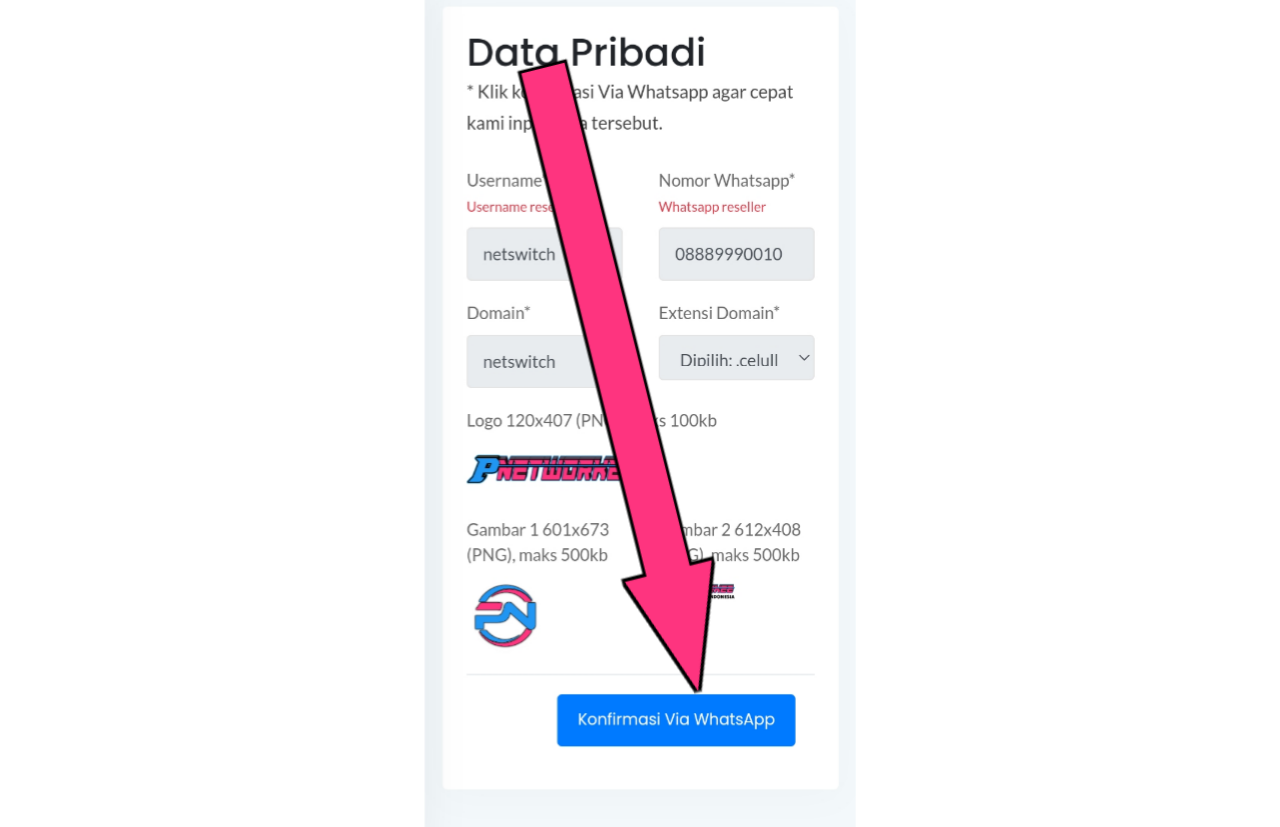Tap the Konfirmasi Via WhatsApp button
The width and height of the screenshot is (1280, 827).
click(x=676, y=720)
